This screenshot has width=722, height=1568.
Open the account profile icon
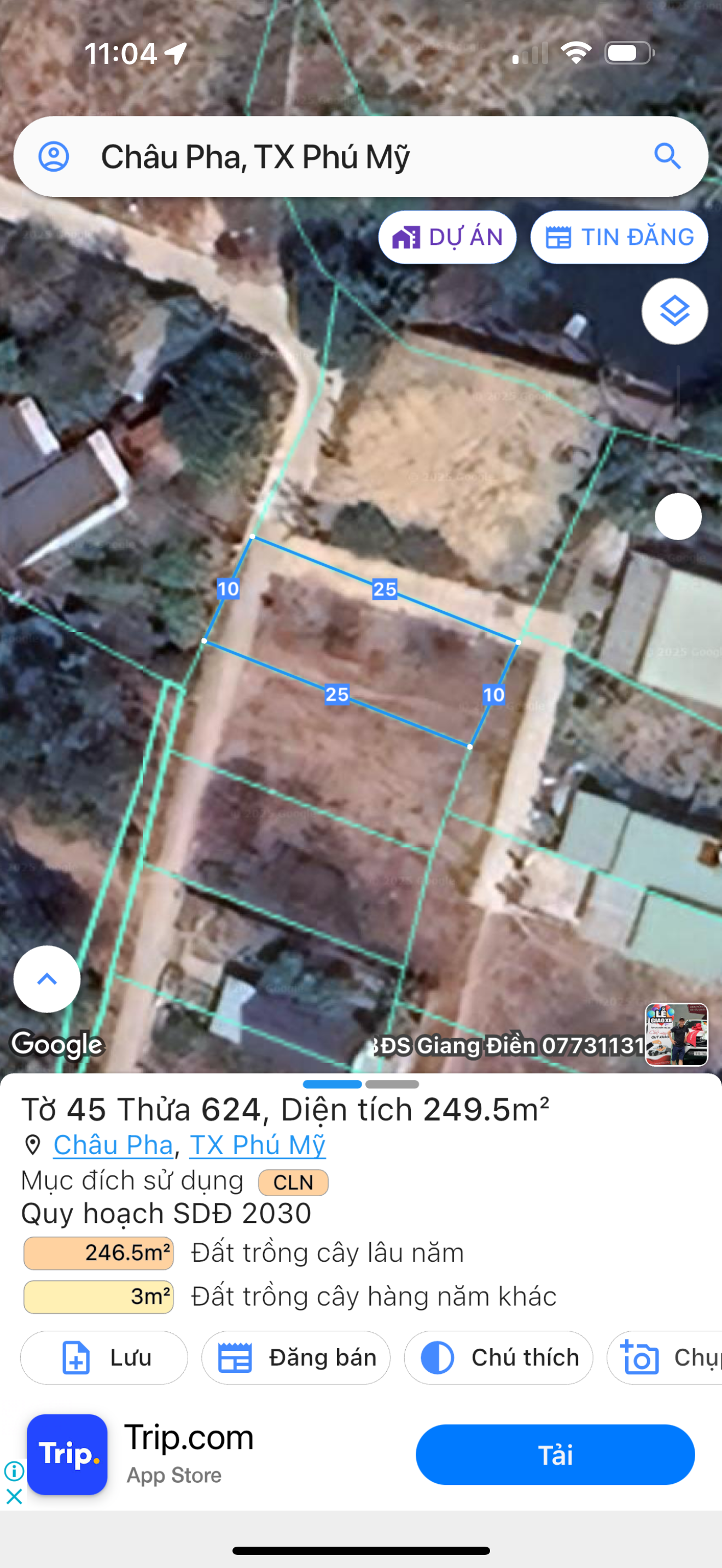click(54, 156)
